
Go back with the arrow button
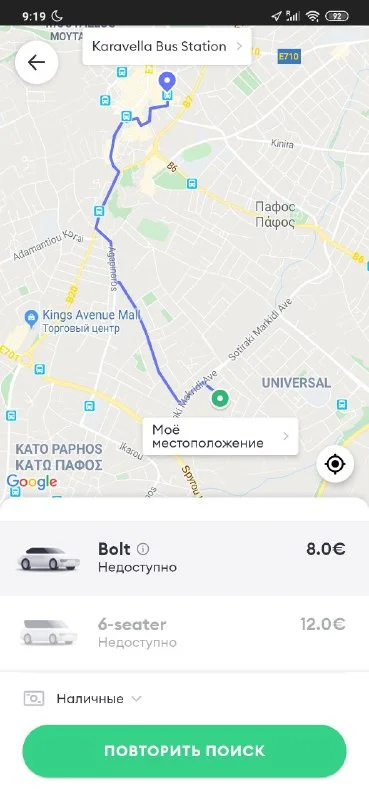click(36, 62)
